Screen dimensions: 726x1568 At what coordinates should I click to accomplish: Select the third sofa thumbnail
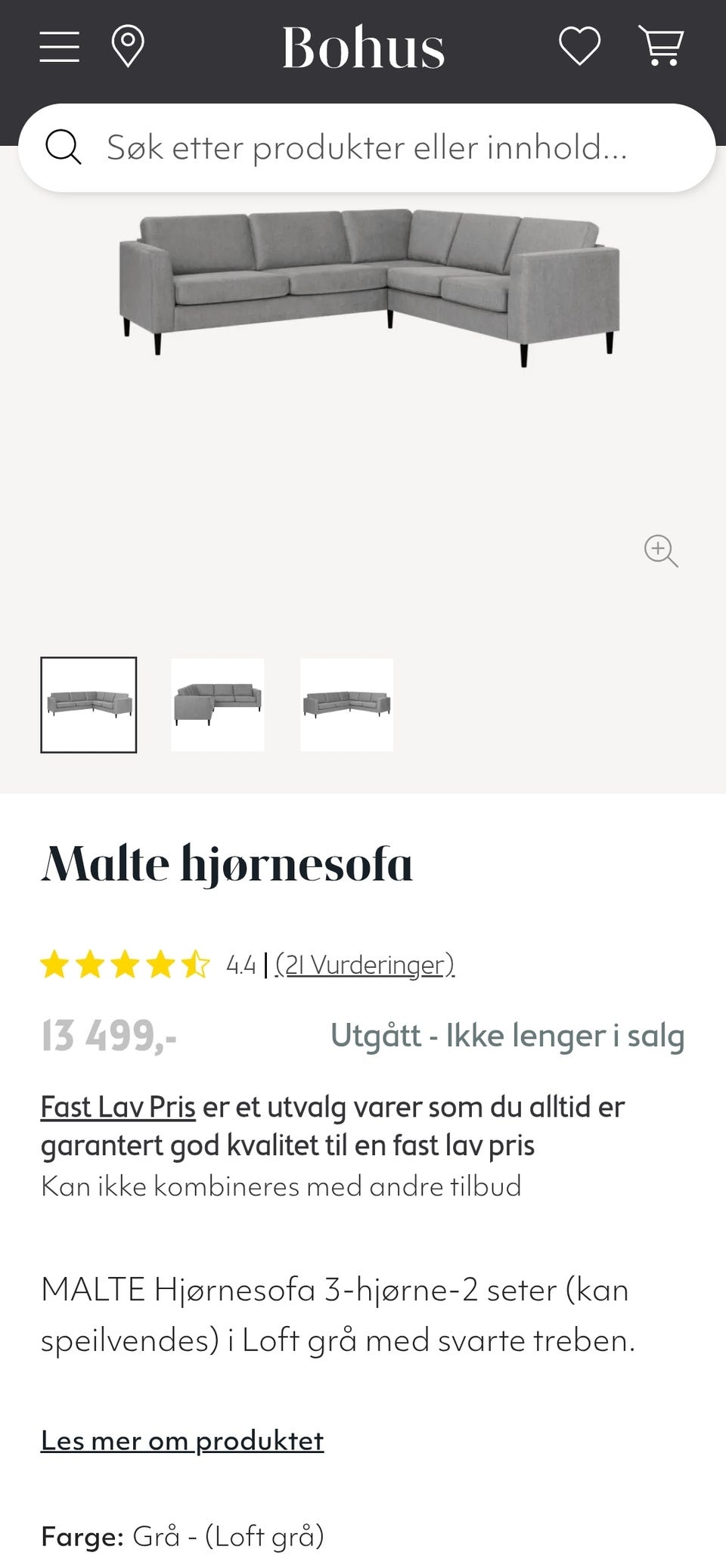point(347,705)
